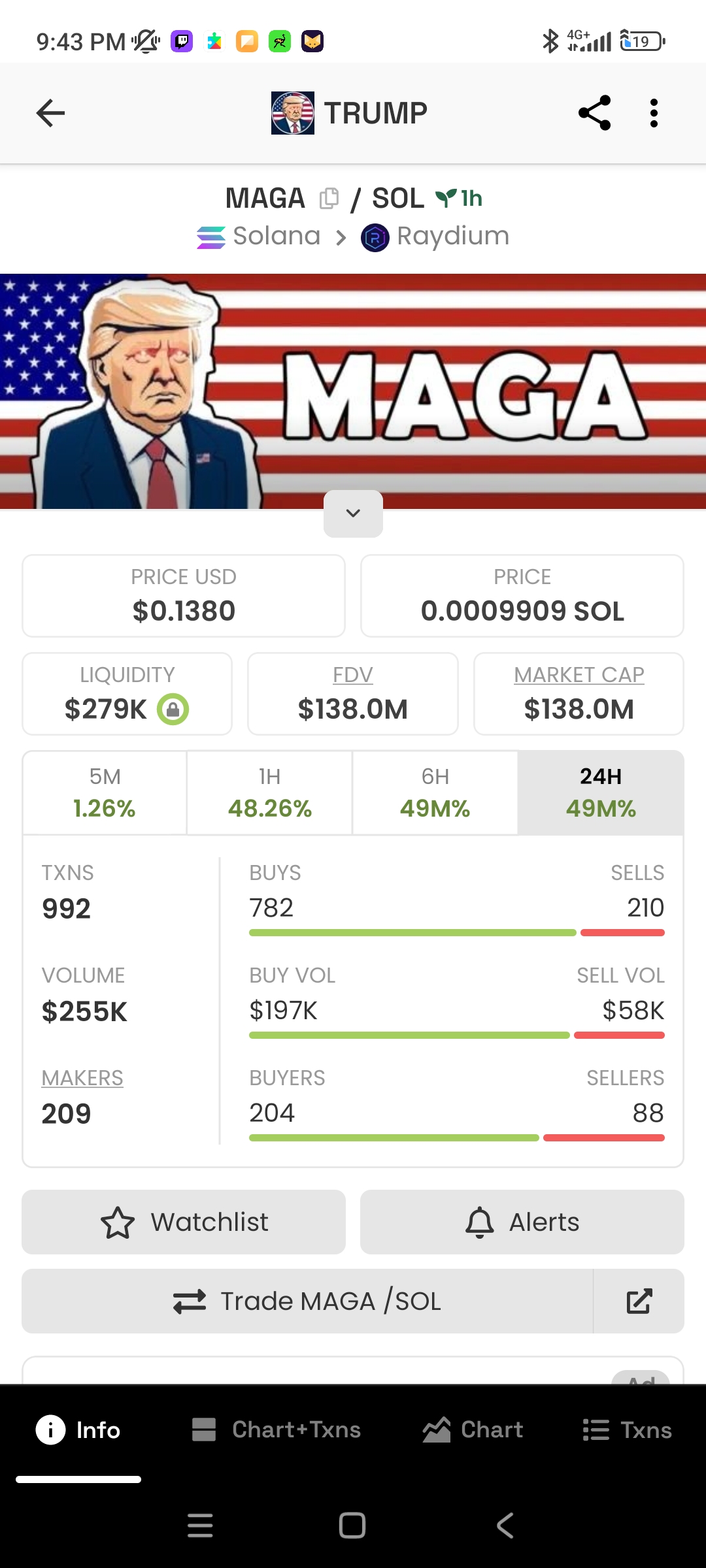Expand the chevron below the MAGA banner
The width and height of the screenshot is (706, 1568).
pyautogui.click(x=353, y=514)
